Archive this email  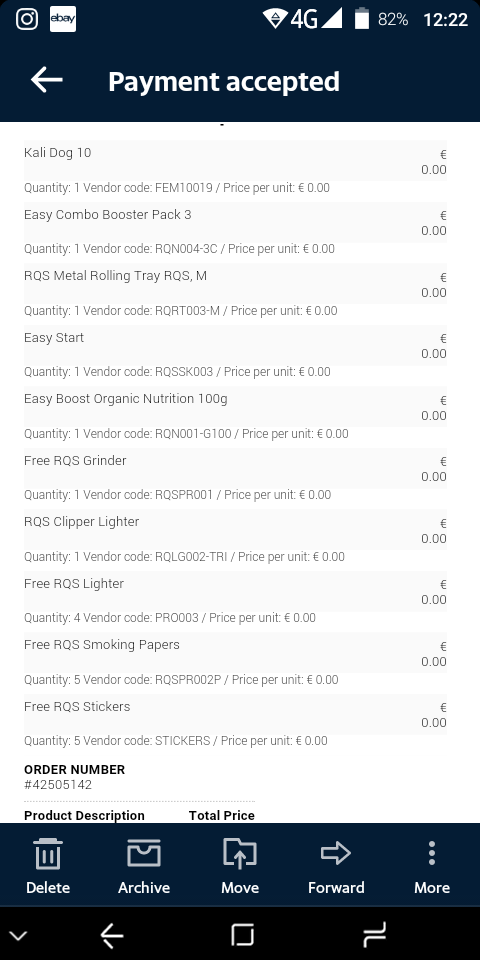tap(144, 866)
